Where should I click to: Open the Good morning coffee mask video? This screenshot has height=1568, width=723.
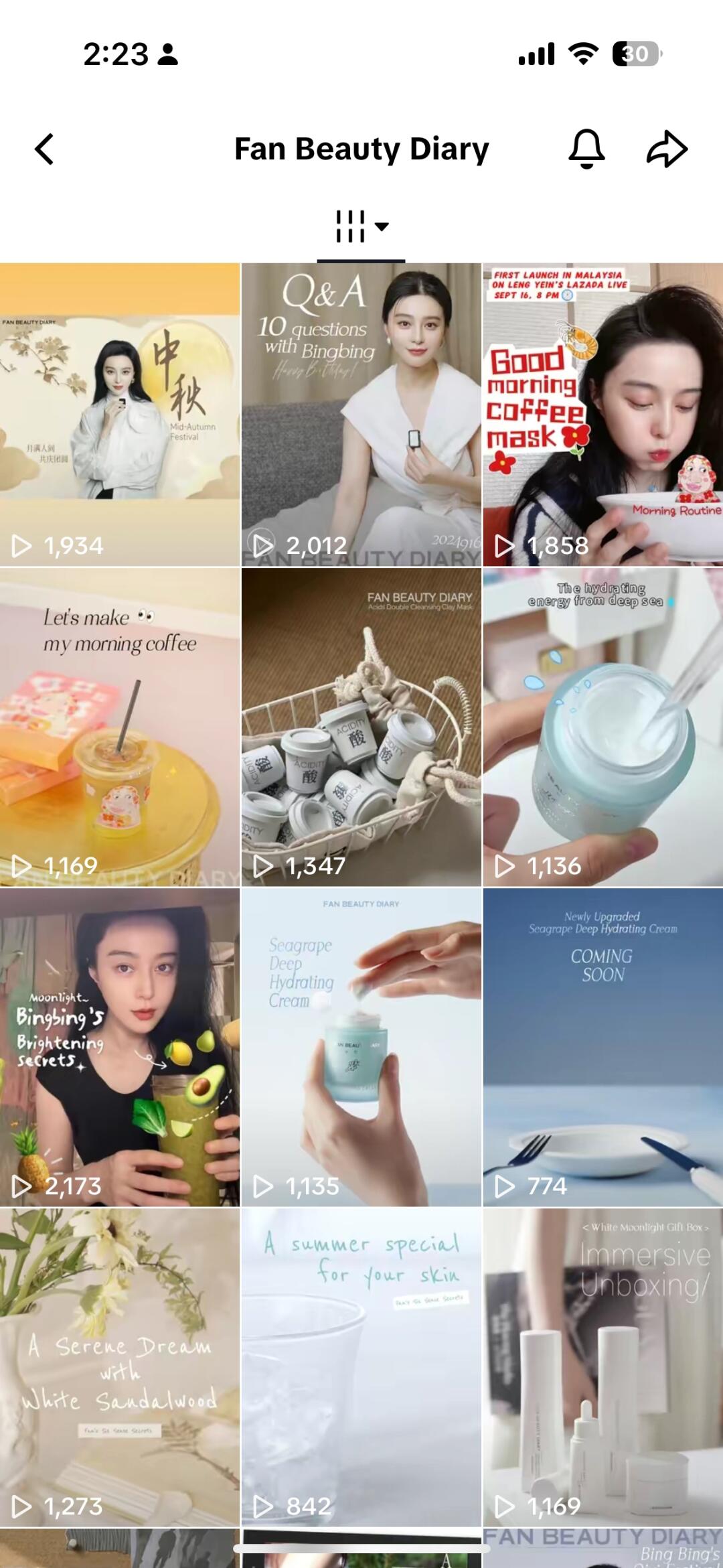[602, 415]
